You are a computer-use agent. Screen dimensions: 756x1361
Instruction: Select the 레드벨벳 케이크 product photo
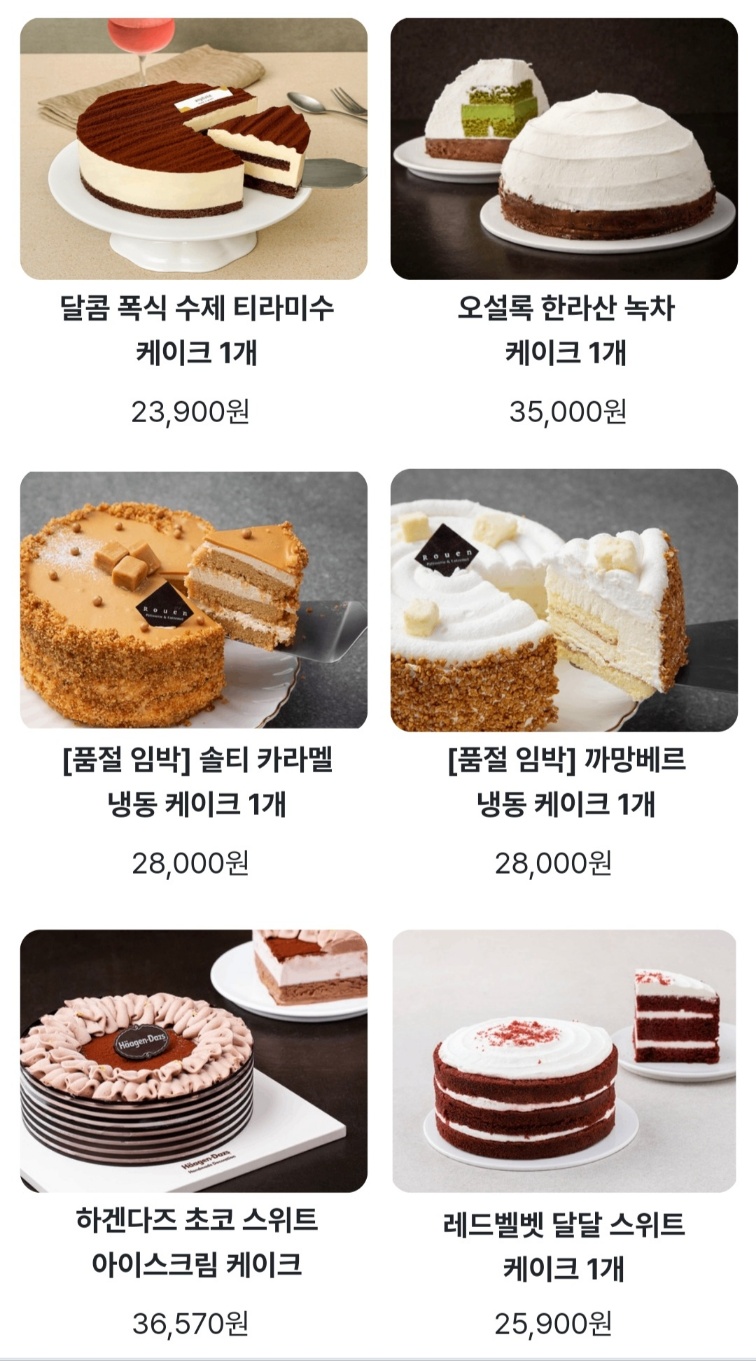click(x=565, y=1060)
